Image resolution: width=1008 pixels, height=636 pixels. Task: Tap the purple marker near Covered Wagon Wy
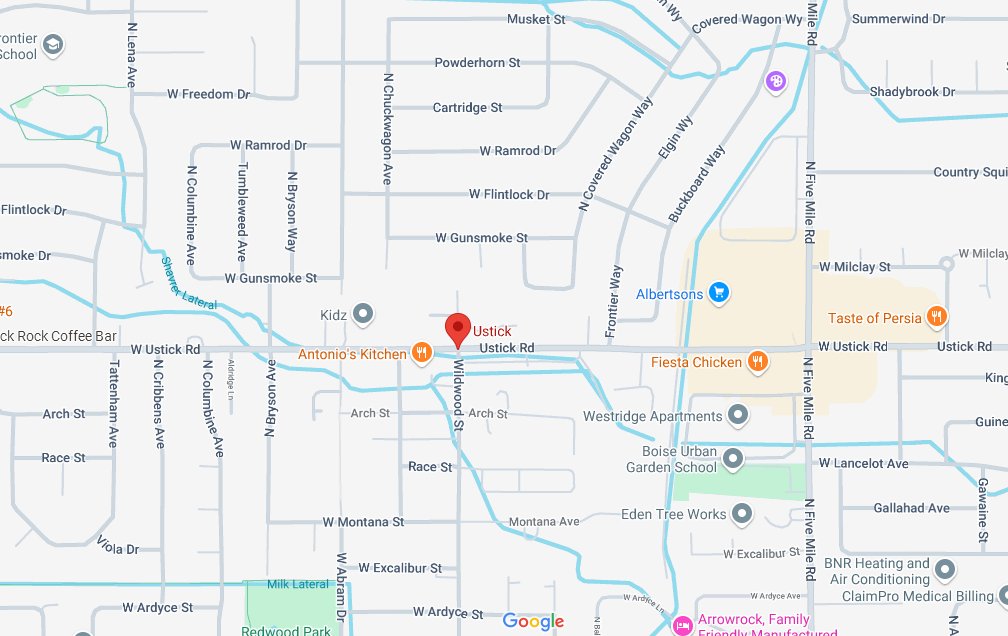[x=775, y=81]
